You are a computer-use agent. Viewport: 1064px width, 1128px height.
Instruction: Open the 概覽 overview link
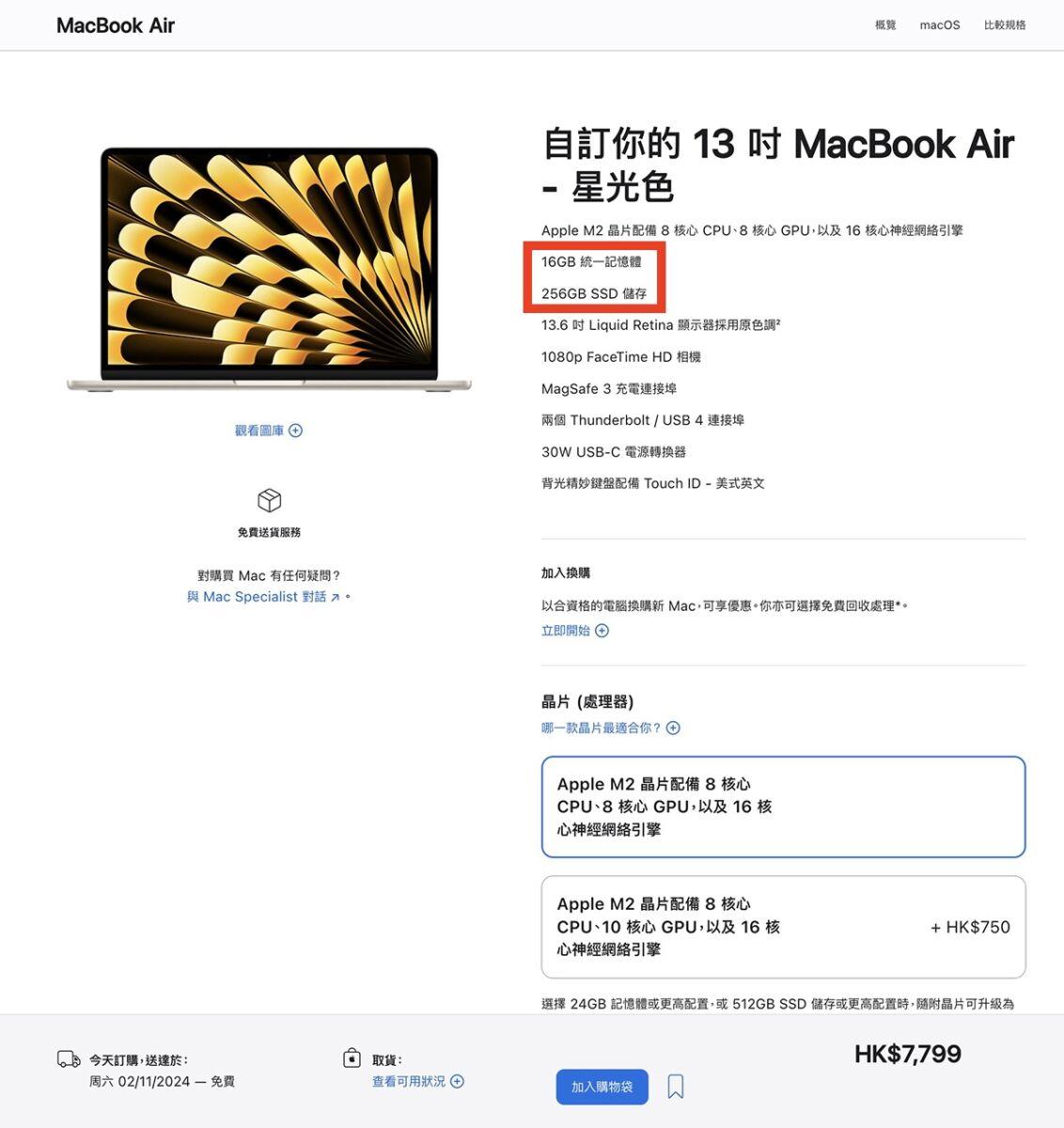click(885, 25)
